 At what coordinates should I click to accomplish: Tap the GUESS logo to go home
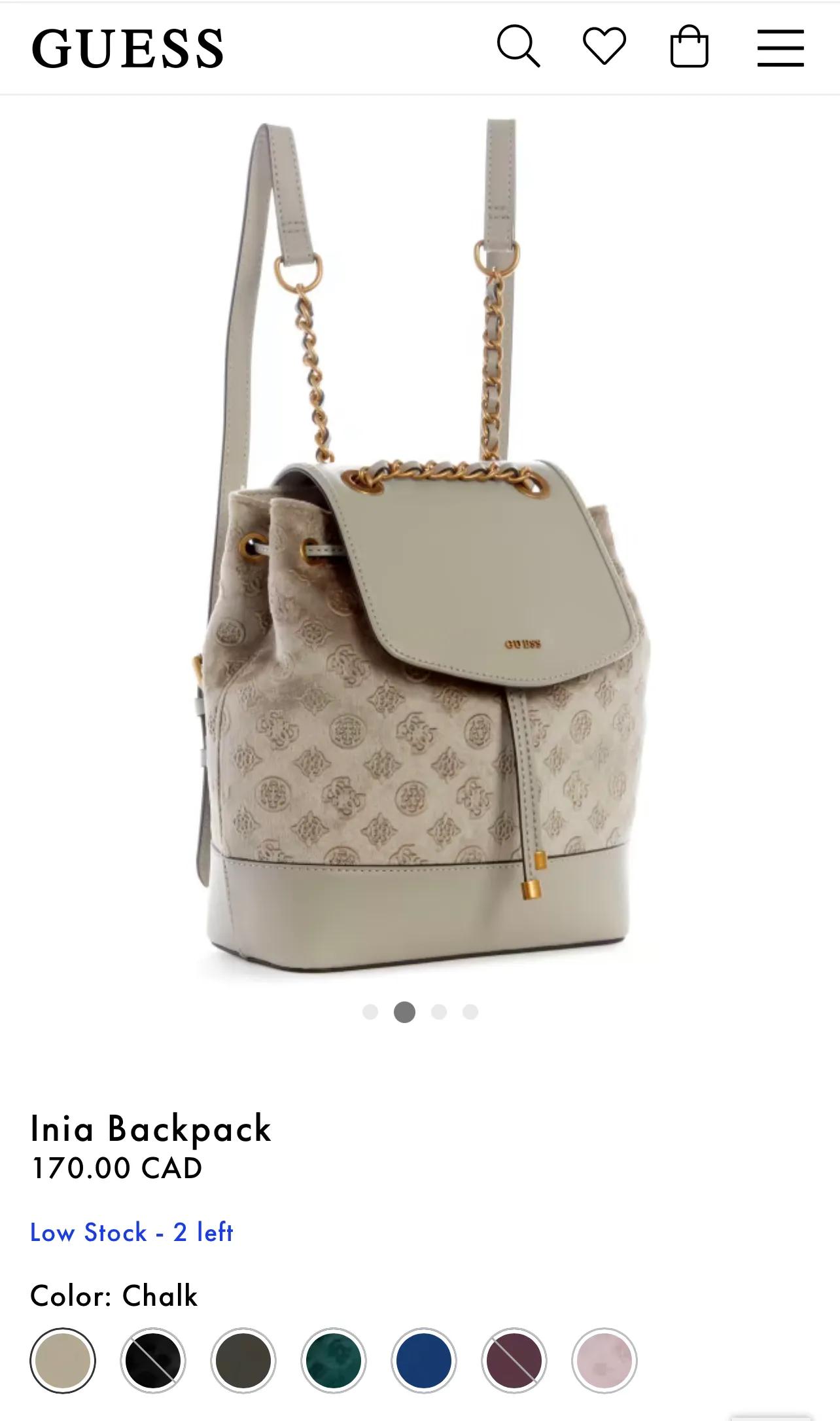click(128, 48)
